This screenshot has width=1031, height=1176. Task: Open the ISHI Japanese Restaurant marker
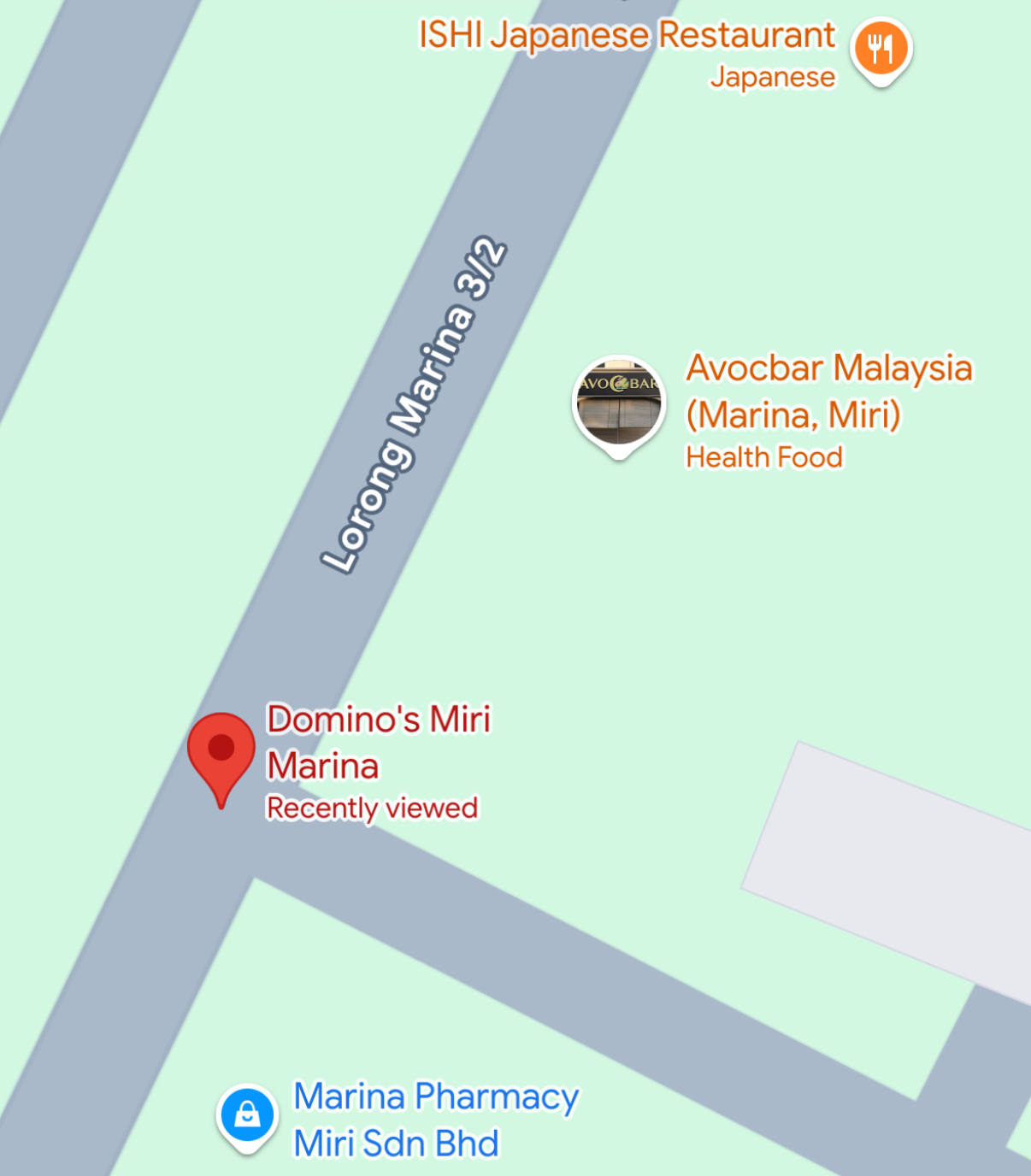tap(881, 49)
